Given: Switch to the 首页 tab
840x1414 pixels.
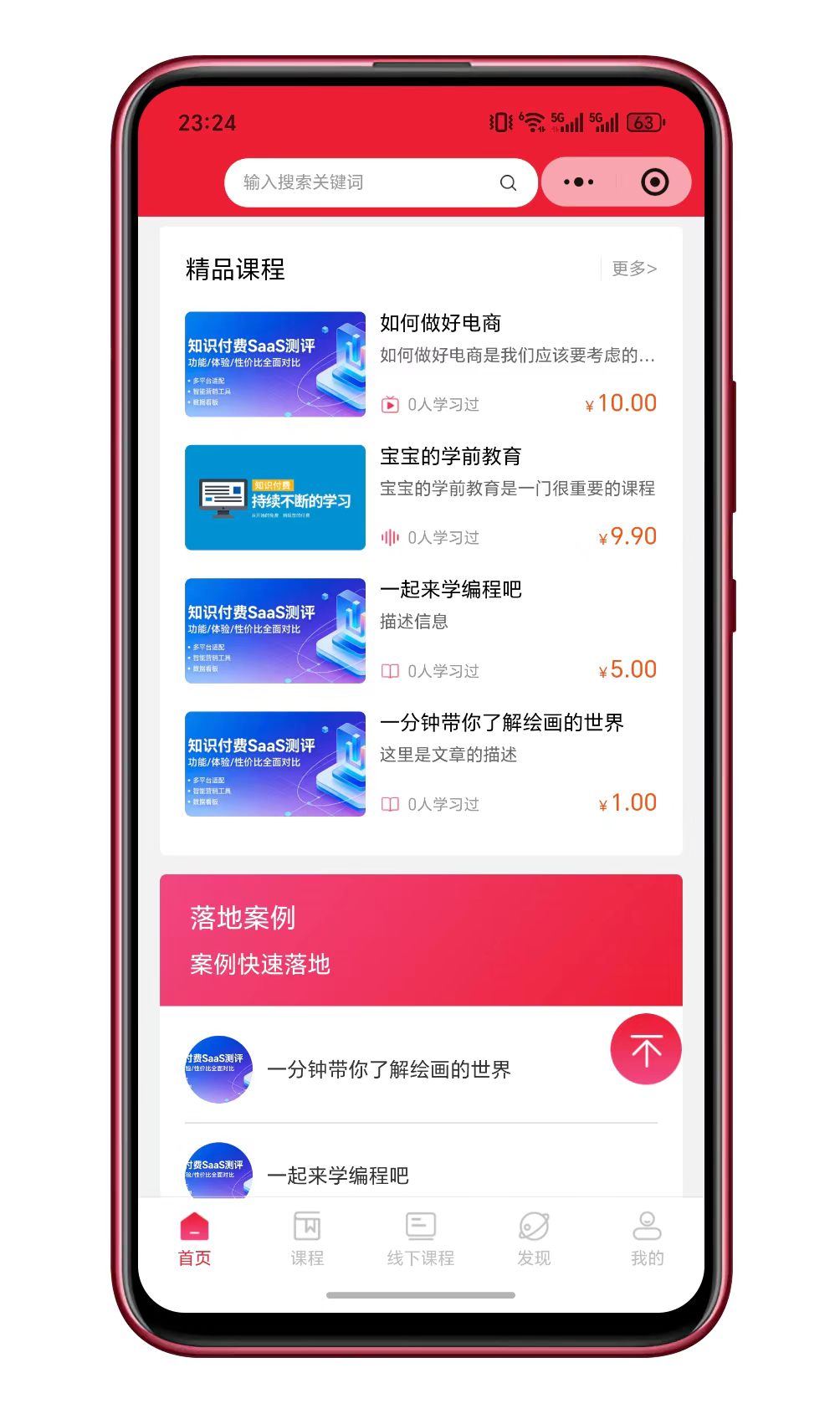Looking at the screenshot, I should pos(194,1239).
